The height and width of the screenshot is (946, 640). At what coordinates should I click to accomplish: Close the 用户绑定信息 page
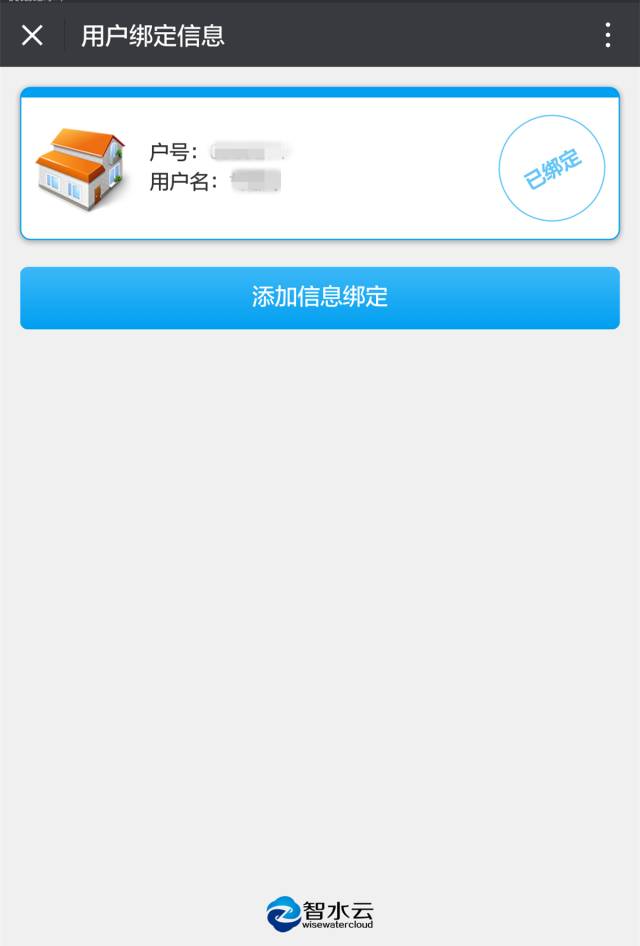(x=32, y=35)
